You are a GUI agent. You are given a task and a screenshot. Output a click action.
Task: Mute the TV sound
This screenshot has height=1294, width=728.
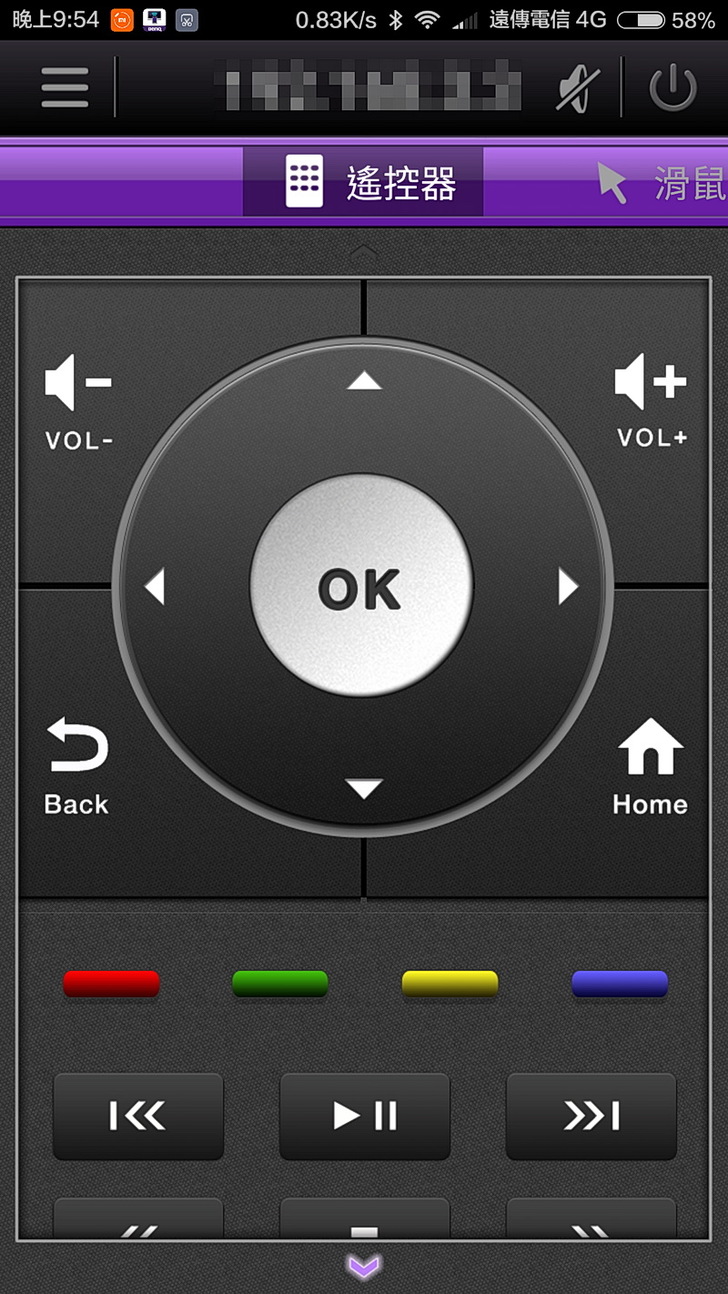[578, 88]
